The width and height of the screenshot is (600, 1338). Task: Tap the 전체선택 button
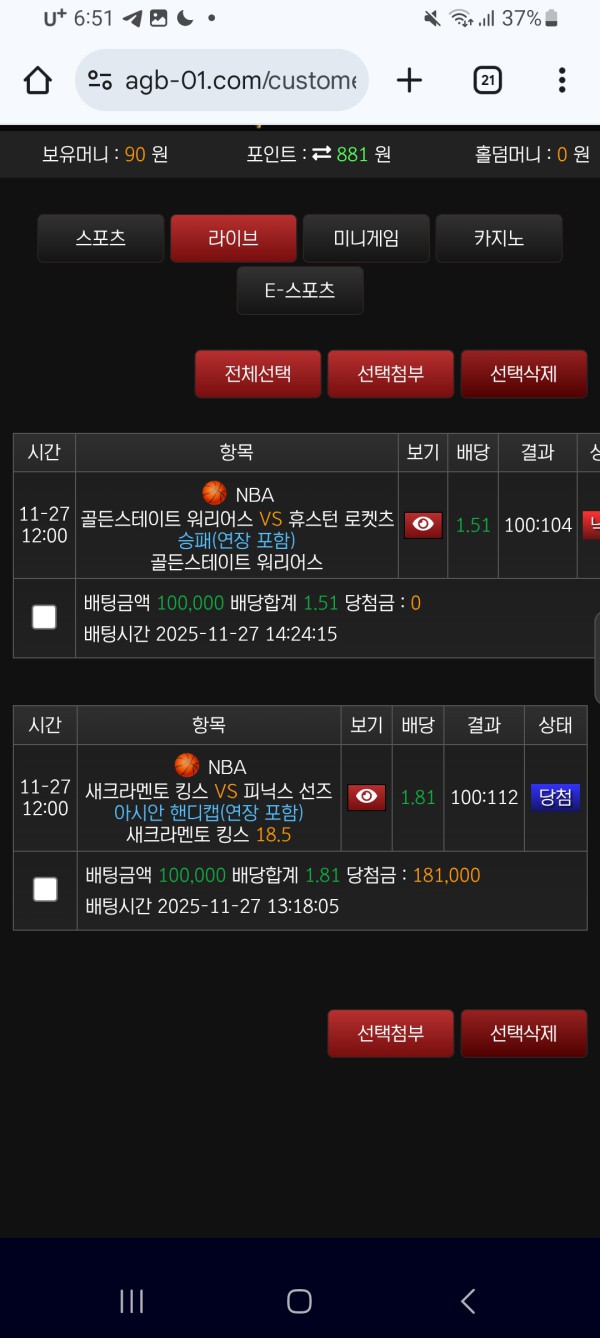pos(258,374)
